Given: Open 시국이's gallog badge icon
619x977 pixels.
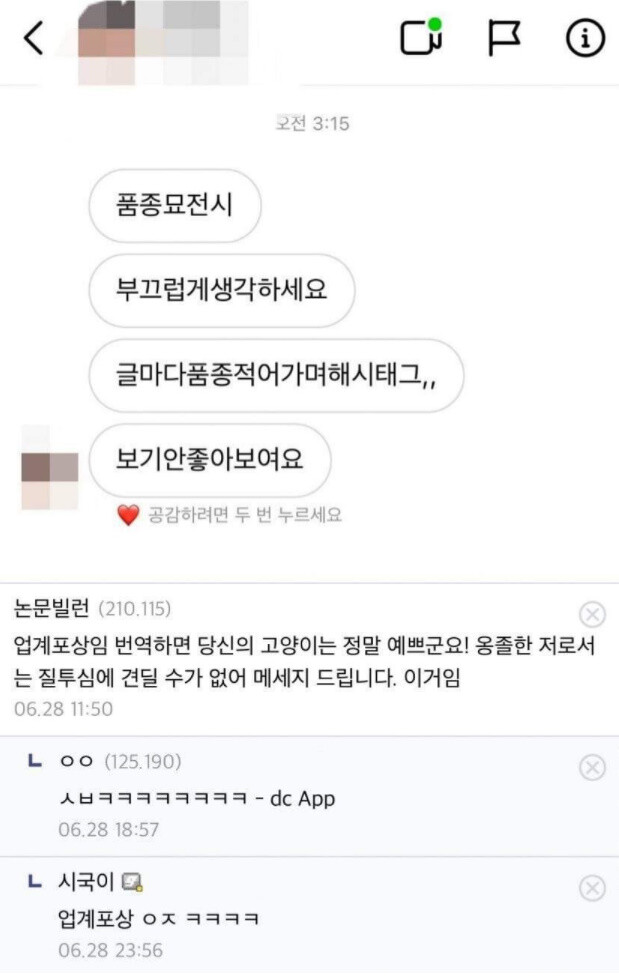Looking at the screenshot, I should pos(133,882).
